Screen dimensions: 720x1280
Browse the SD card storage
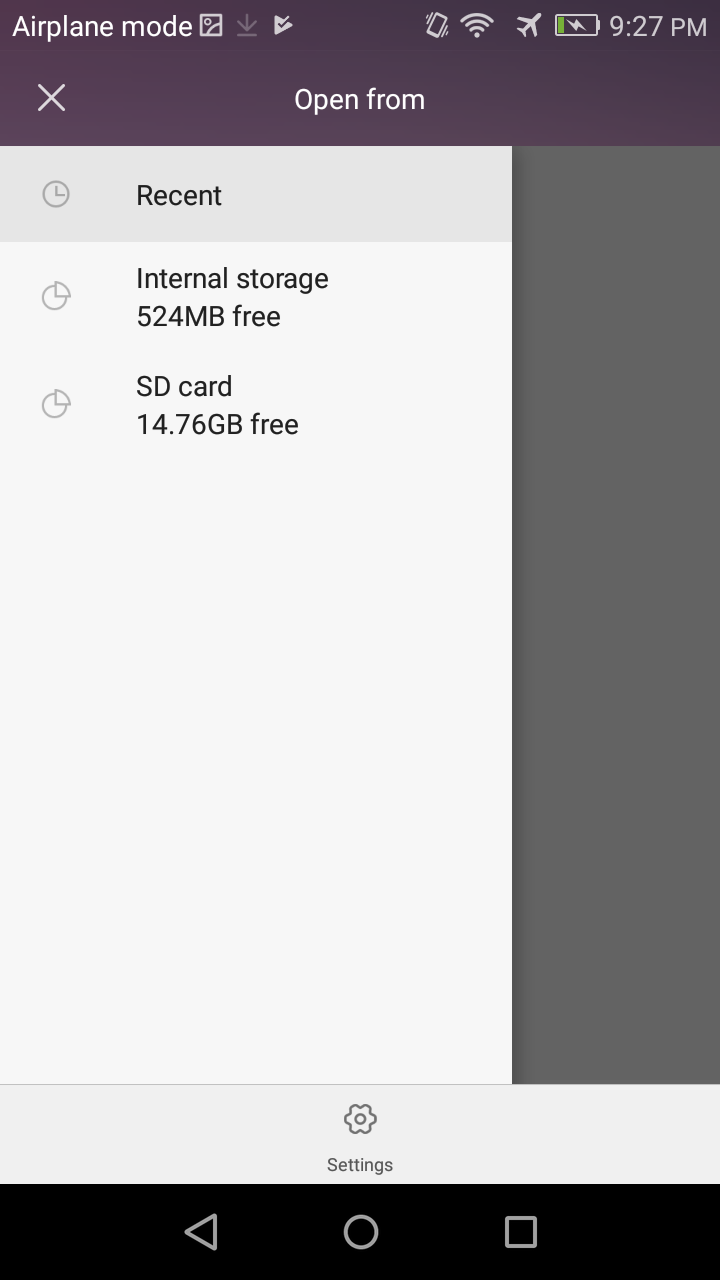(x=255, y=405)
